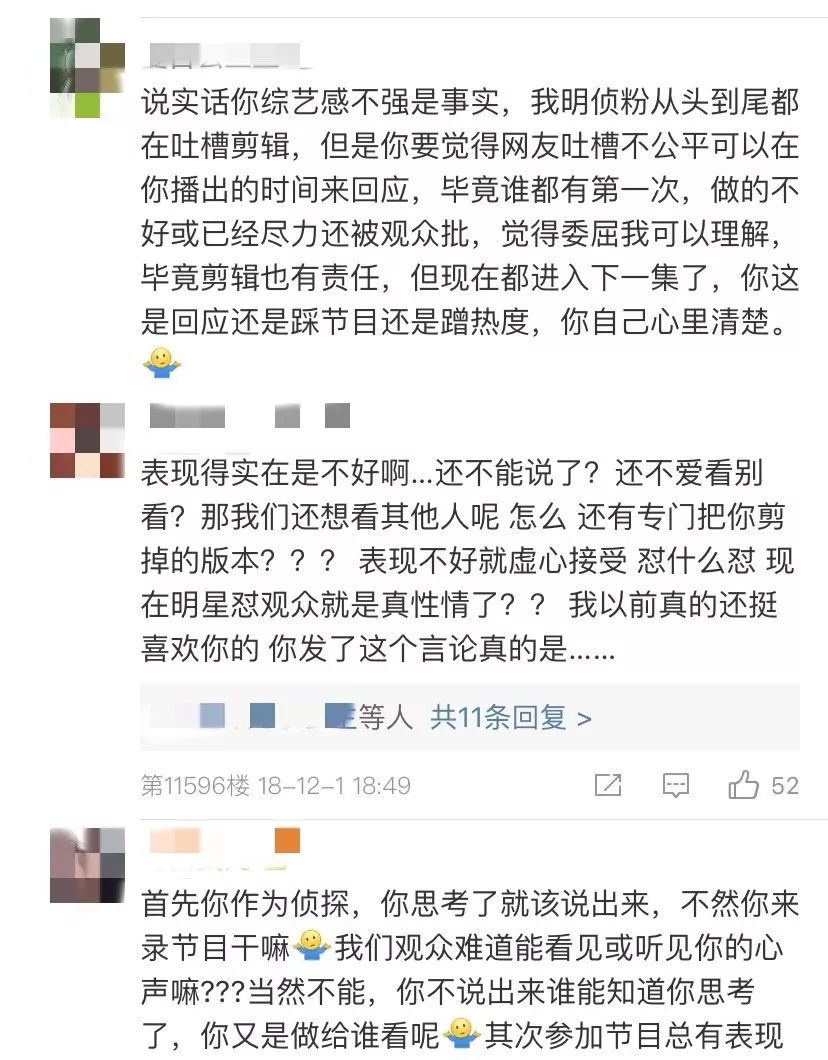The image size is (828, 1060).
Task: Open the 共11条回复 replies link
Action: click(511, 717)
